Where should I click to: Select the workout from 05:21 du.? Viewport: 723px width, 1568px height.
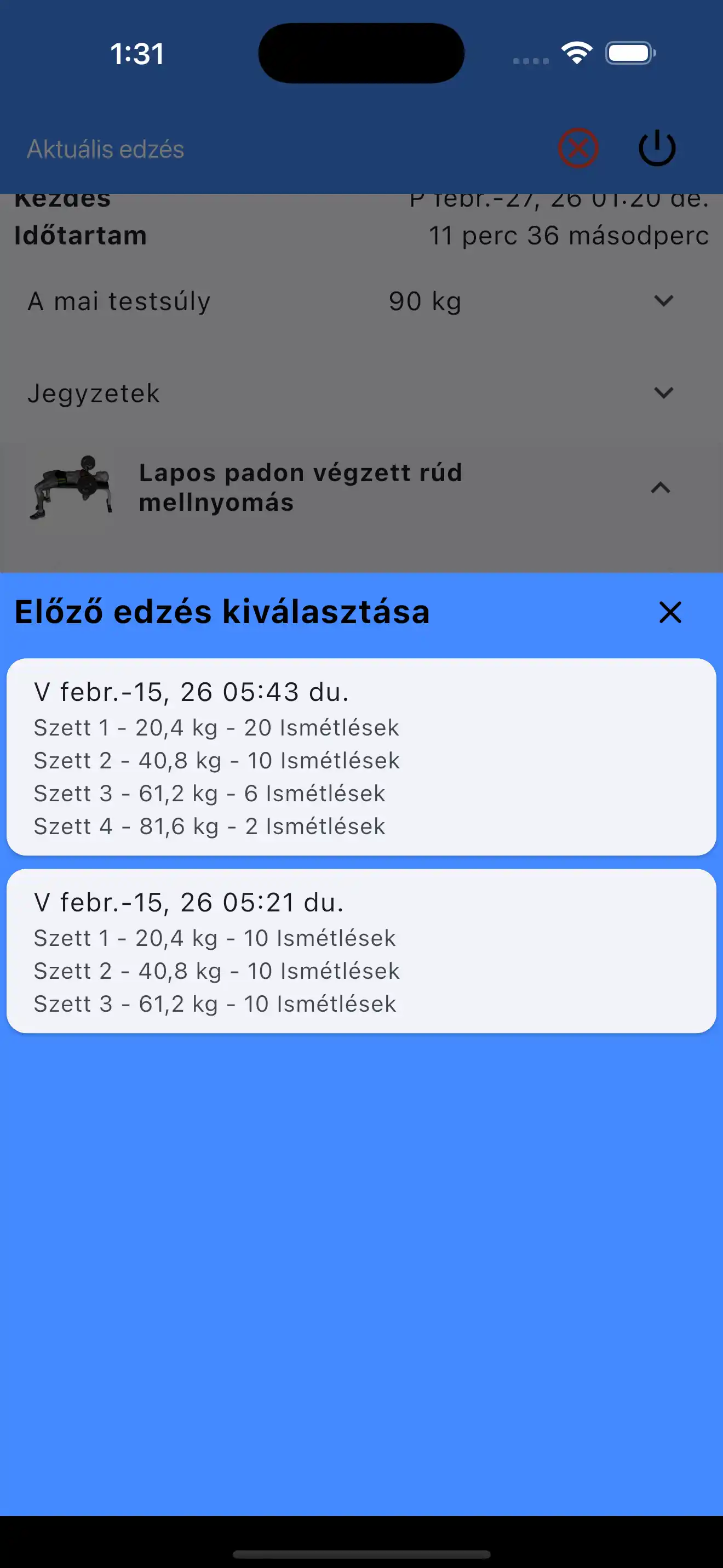(x=361, y=953)
